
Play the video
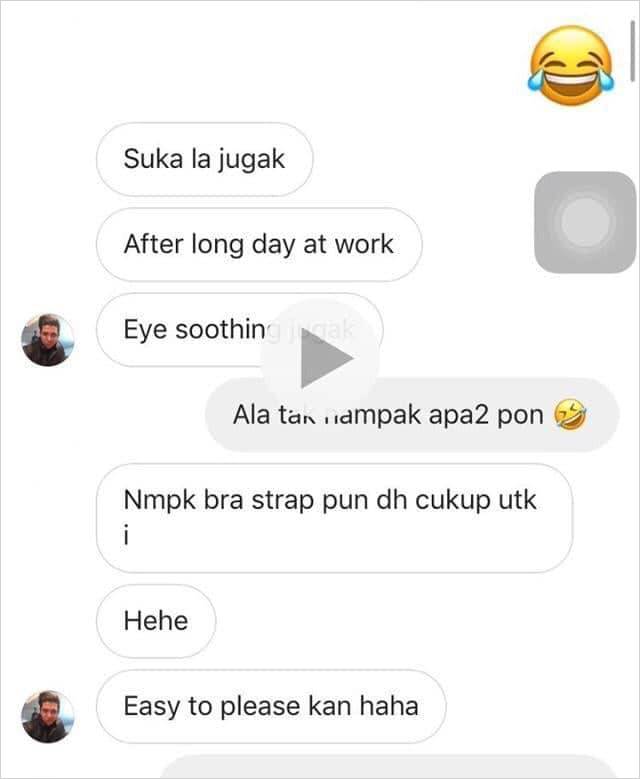(321, 361)
